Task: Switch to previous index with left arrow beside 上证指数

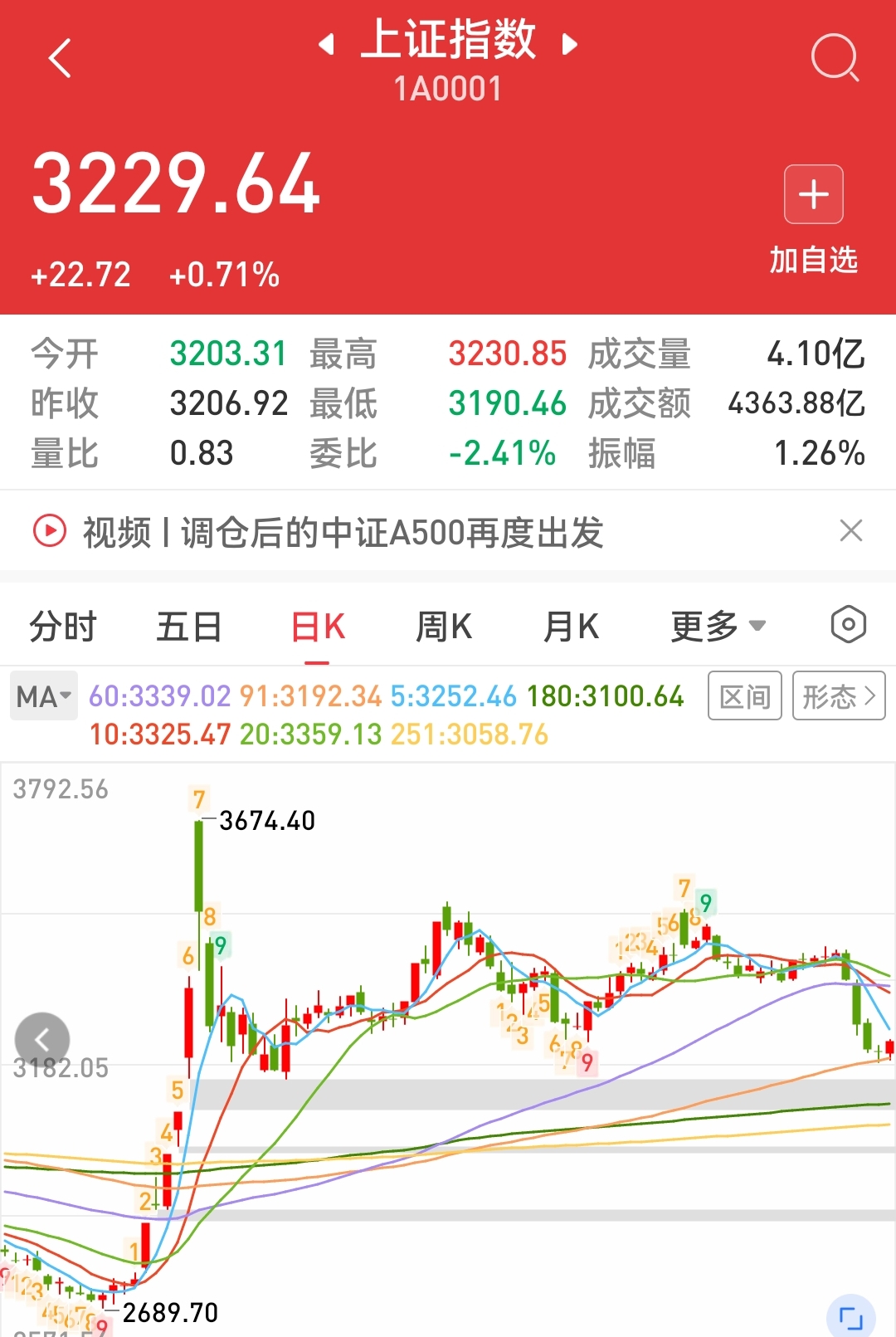Action: click(x=327, y=43)
